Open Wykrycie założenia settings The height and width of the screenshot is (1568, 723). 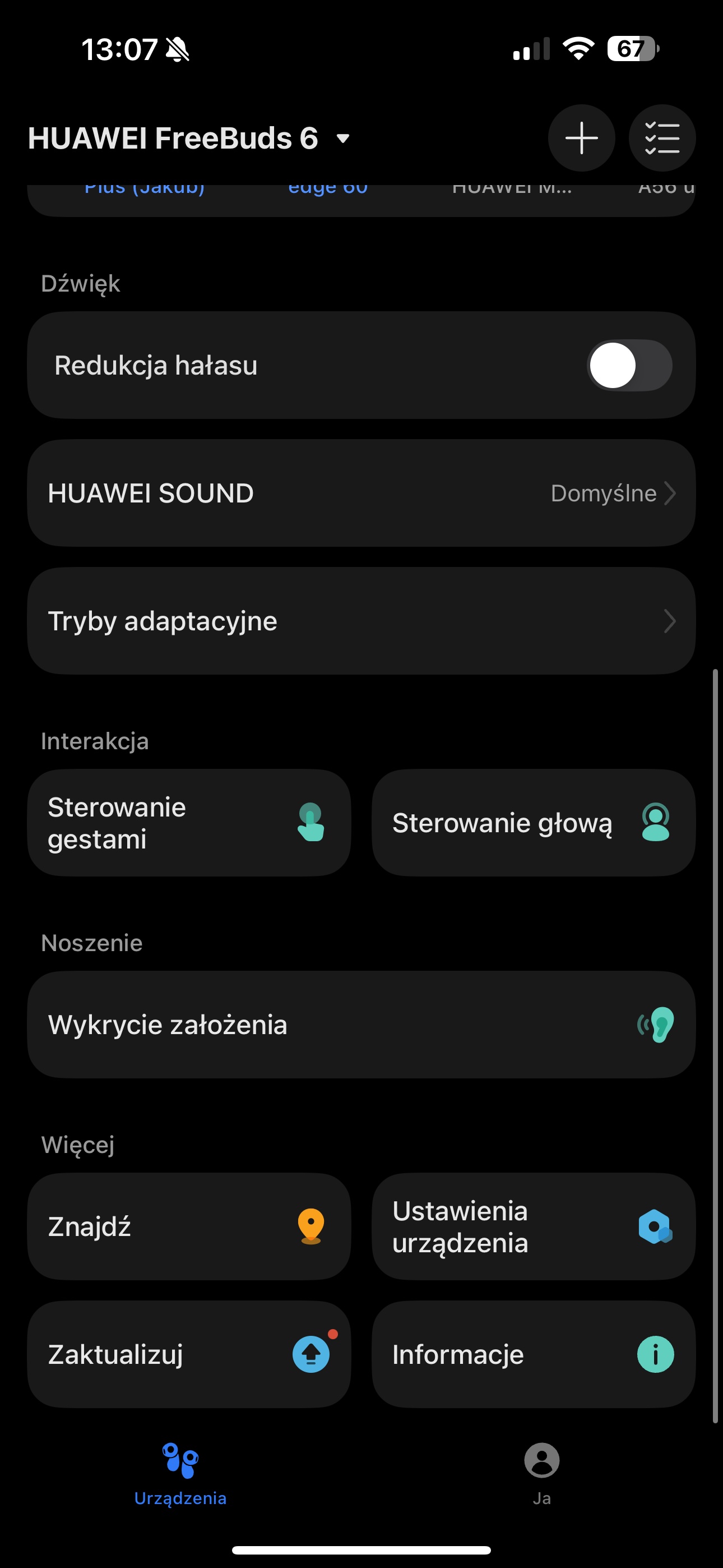(x=361, y=1025)
